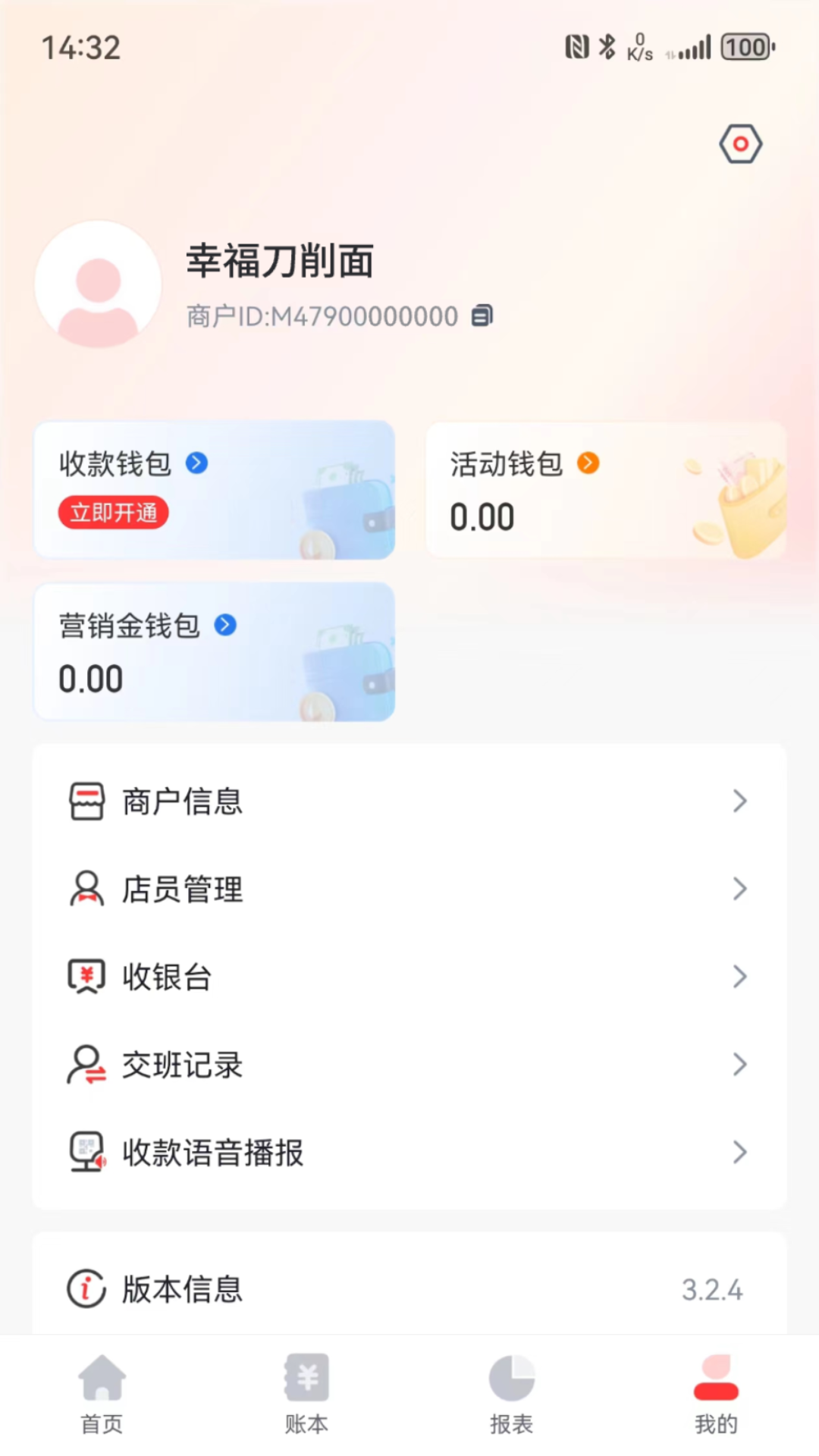Open the 商户信息 chevron
The height and width of the screenshot is (1456, 819).
coord(739,801)
